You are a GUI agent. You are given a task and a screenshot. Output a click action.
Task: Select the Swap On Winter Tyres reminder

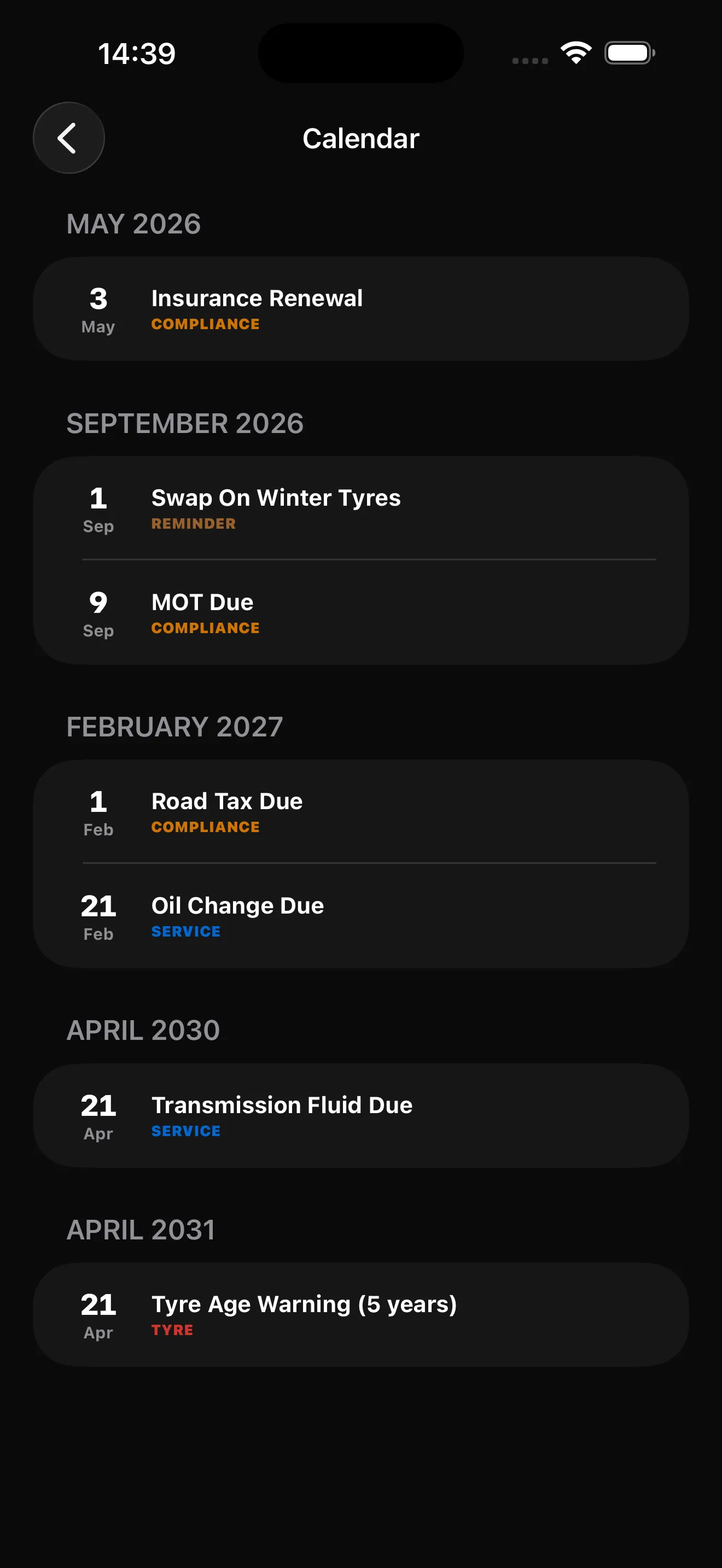(361, 509)
